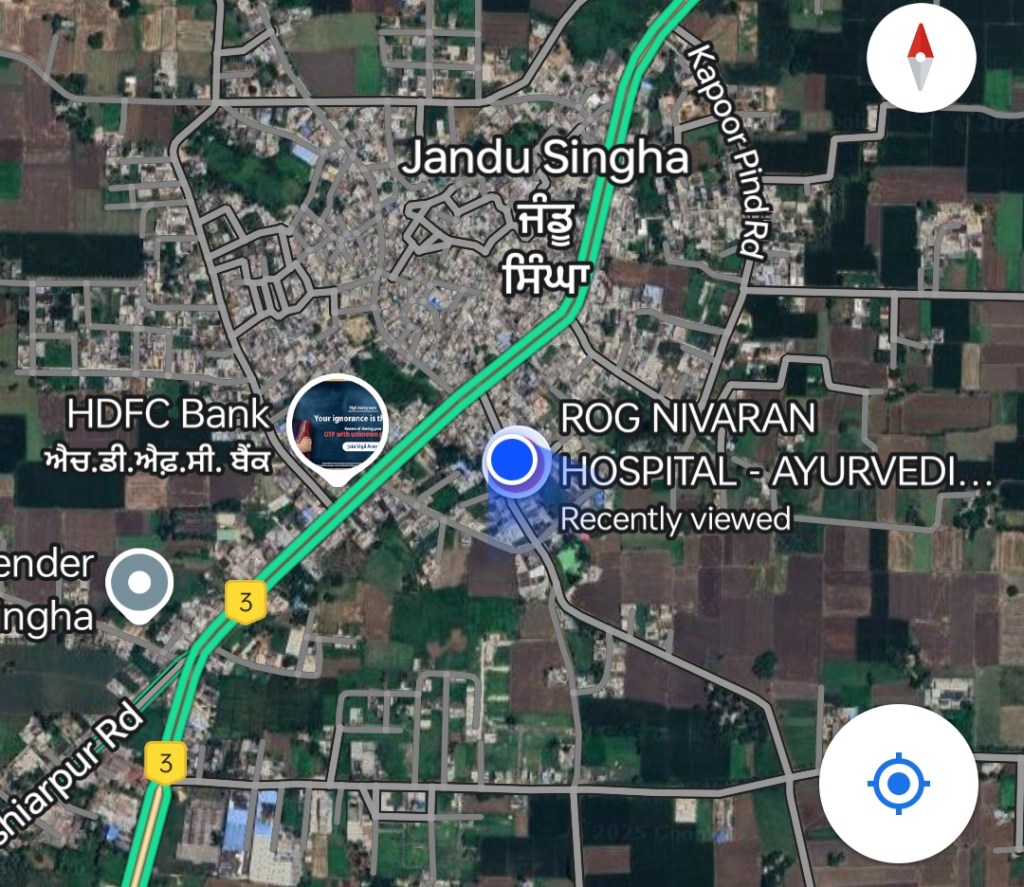
Task: Select the grey pin marker near Singha
Action: click(141, 583)
